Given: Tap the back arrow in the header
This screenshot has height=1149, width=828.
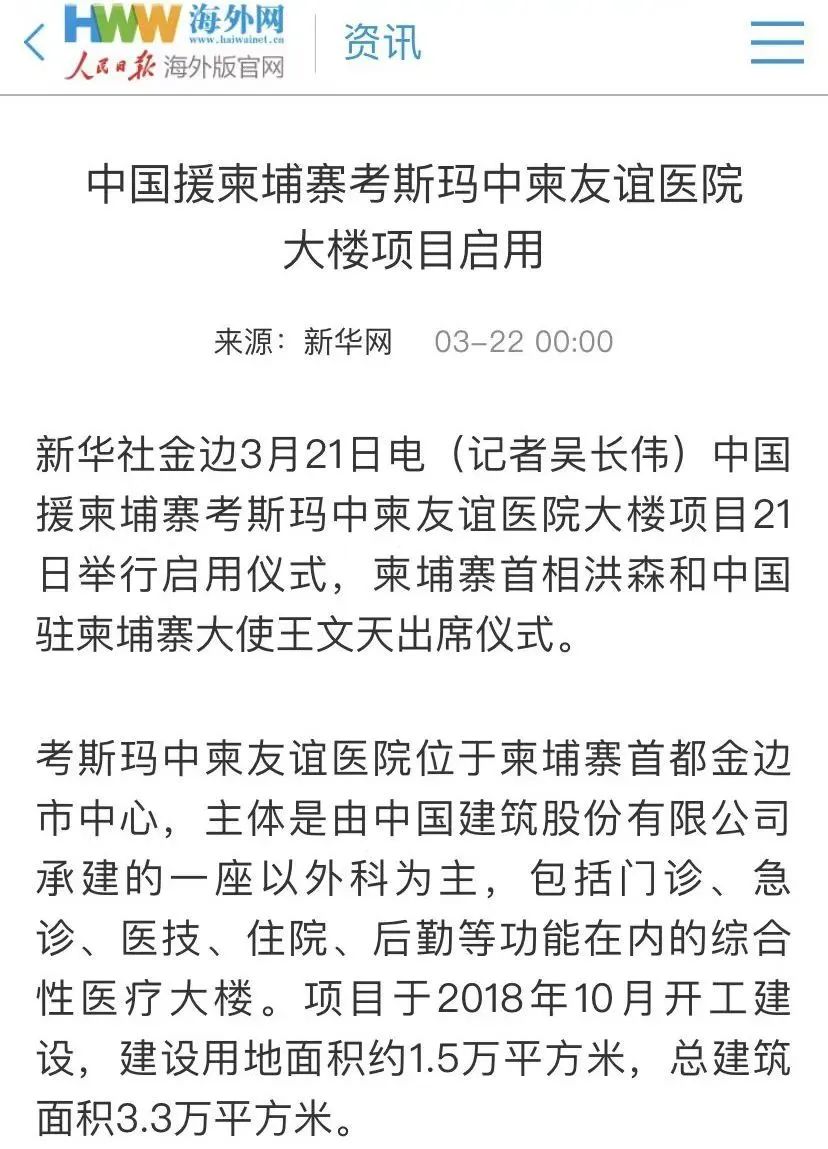Looking at the screenshot, I should click(34, 42).
